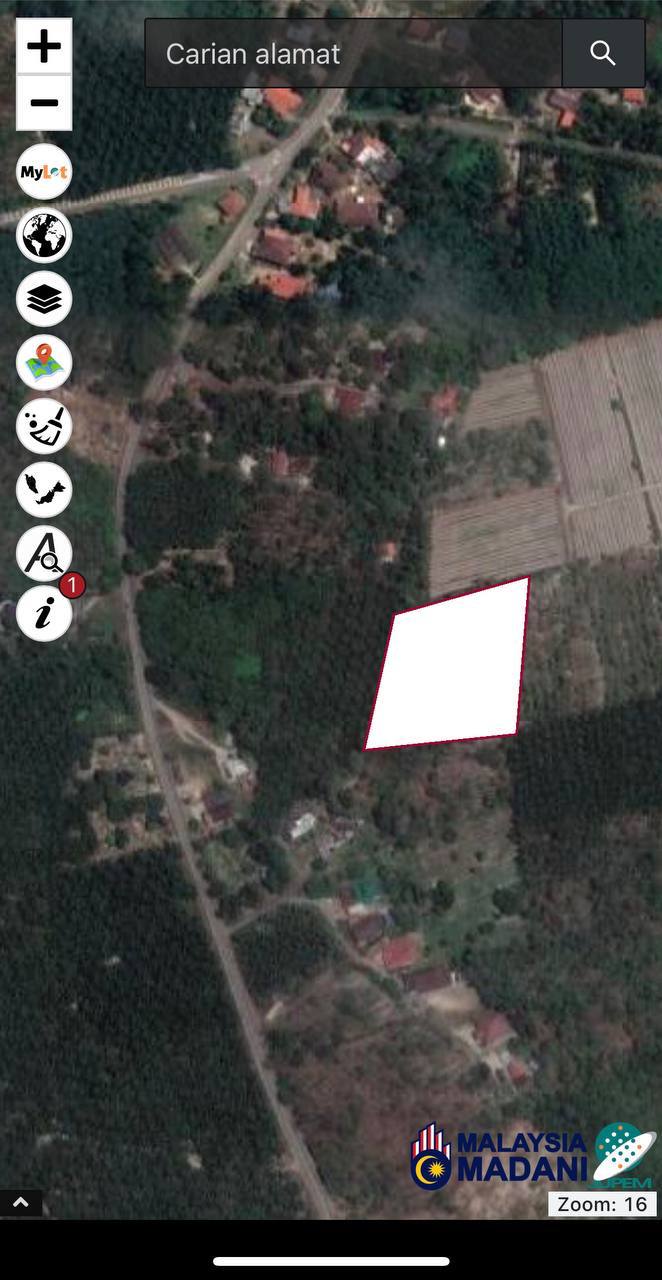This screenshot has width=662, height=1280.
Task: Clear the map with the broom tool
Action: [44, 425]
